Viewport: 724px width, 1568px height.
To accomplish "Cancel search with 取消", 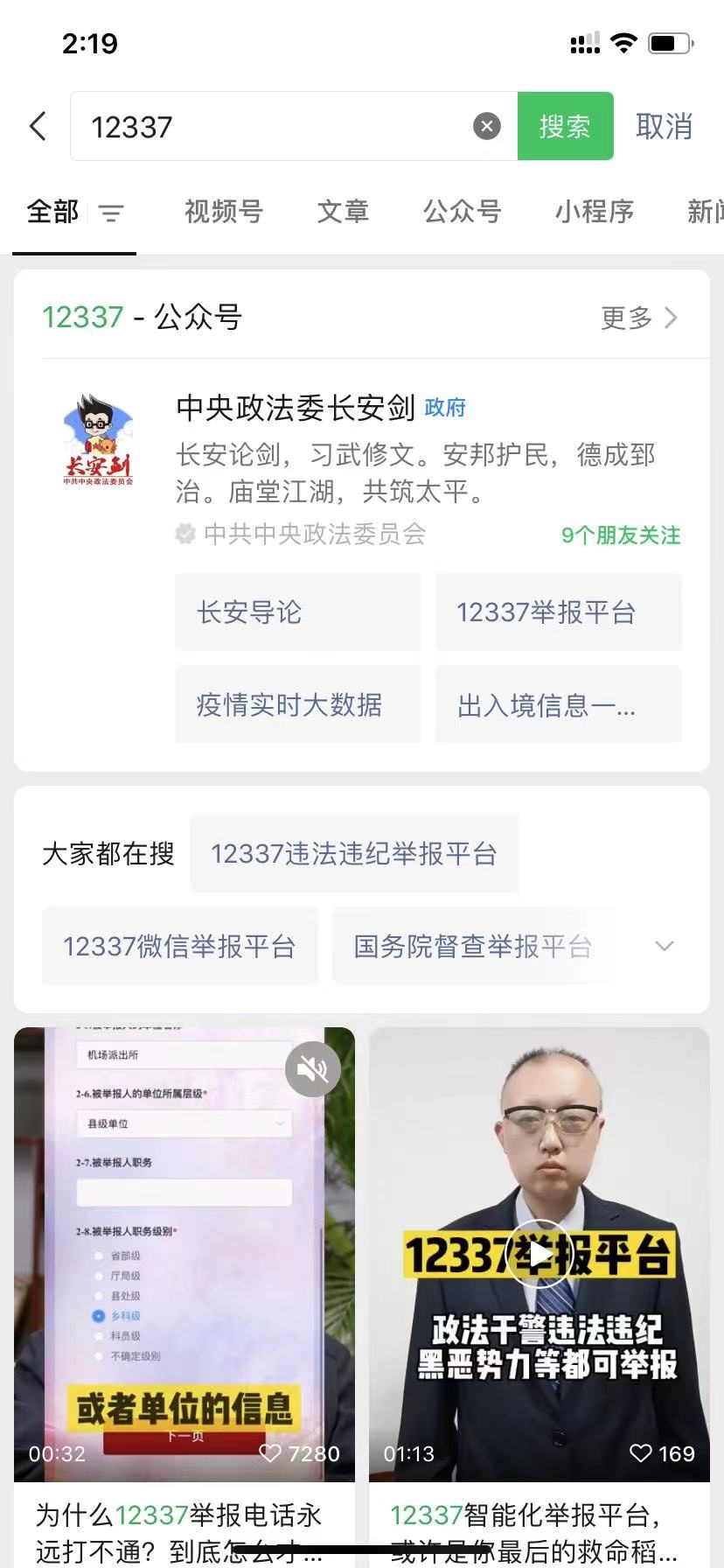I will pos(664,126).
